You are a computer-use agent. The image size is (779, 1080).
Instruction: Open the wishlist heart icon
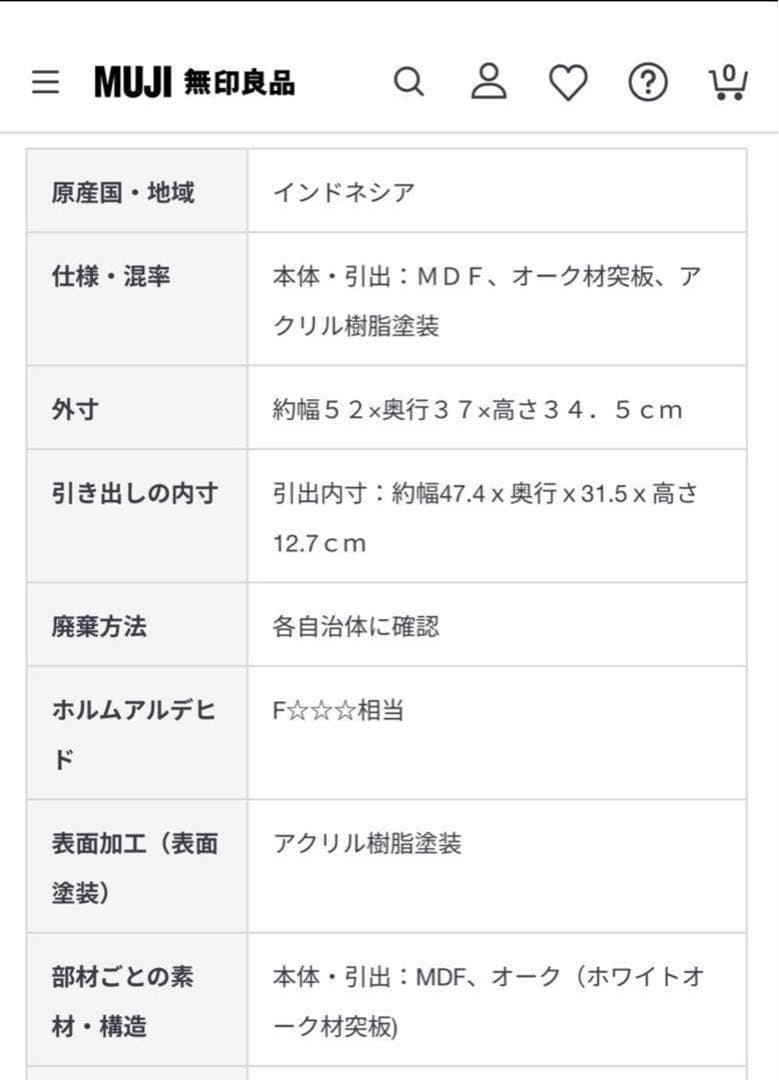point(567,83)
